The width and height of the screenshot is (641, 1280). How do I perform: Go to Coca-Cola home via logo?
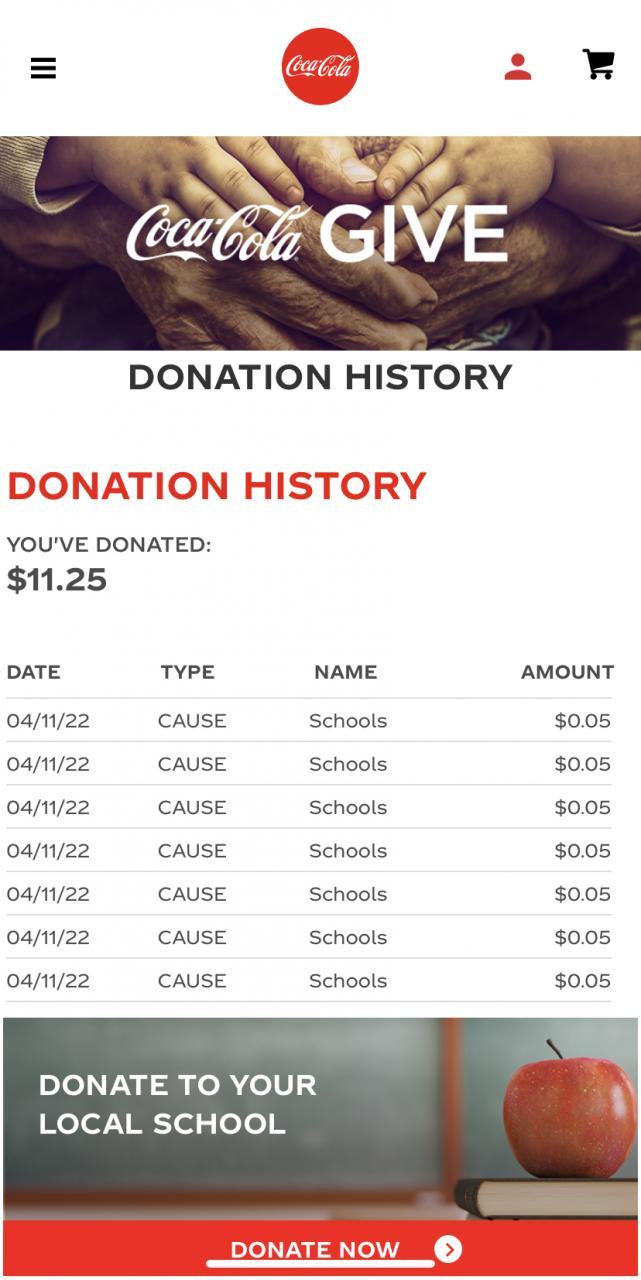(x=320, y=67)
